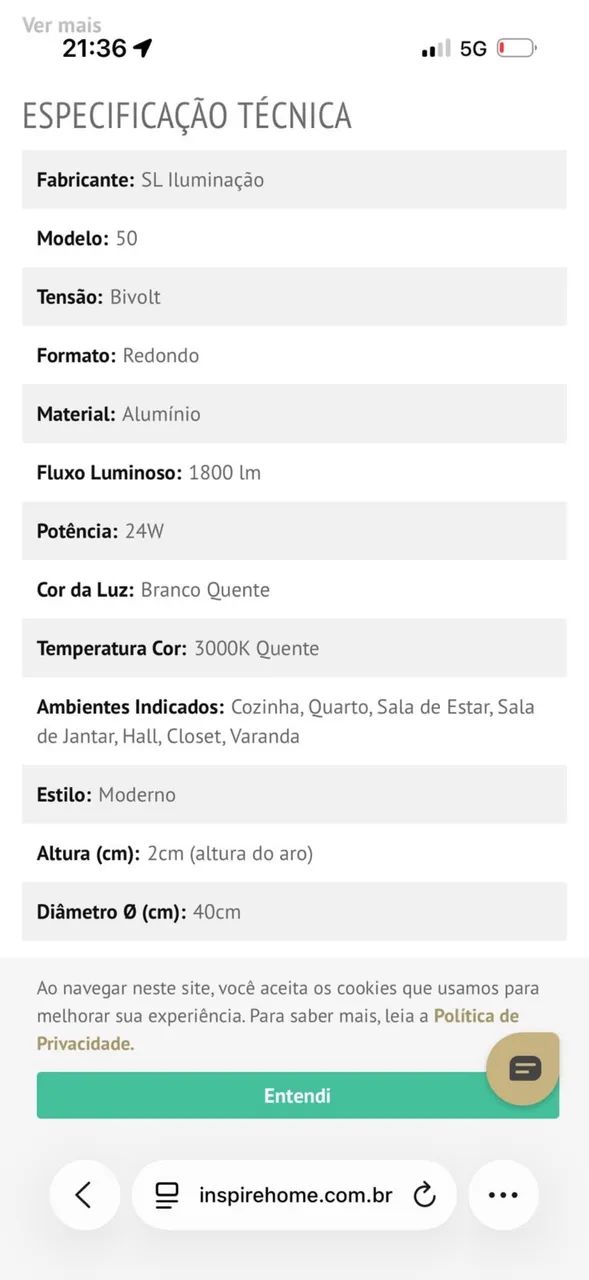This screenshot has height=1280, width=589.
Task: Accept cookies with the Entendi button
Action: click(x=297, y=1095)
